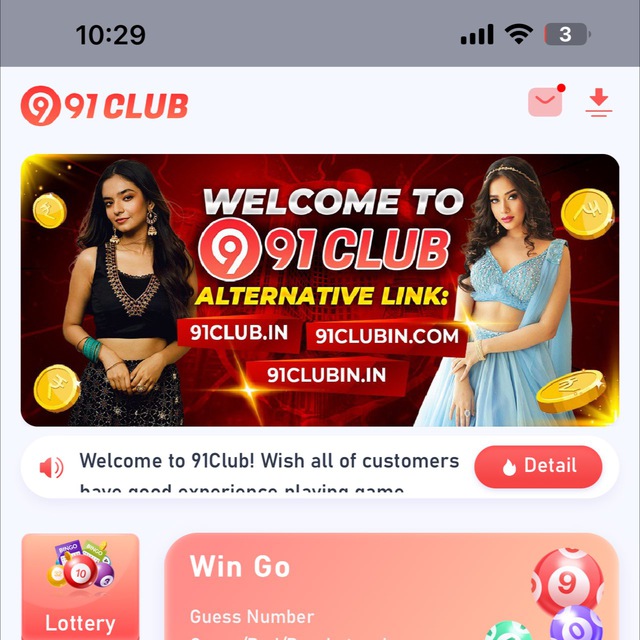
Task: Open the Welcome to 91Club banner
Action: [320, 290]
